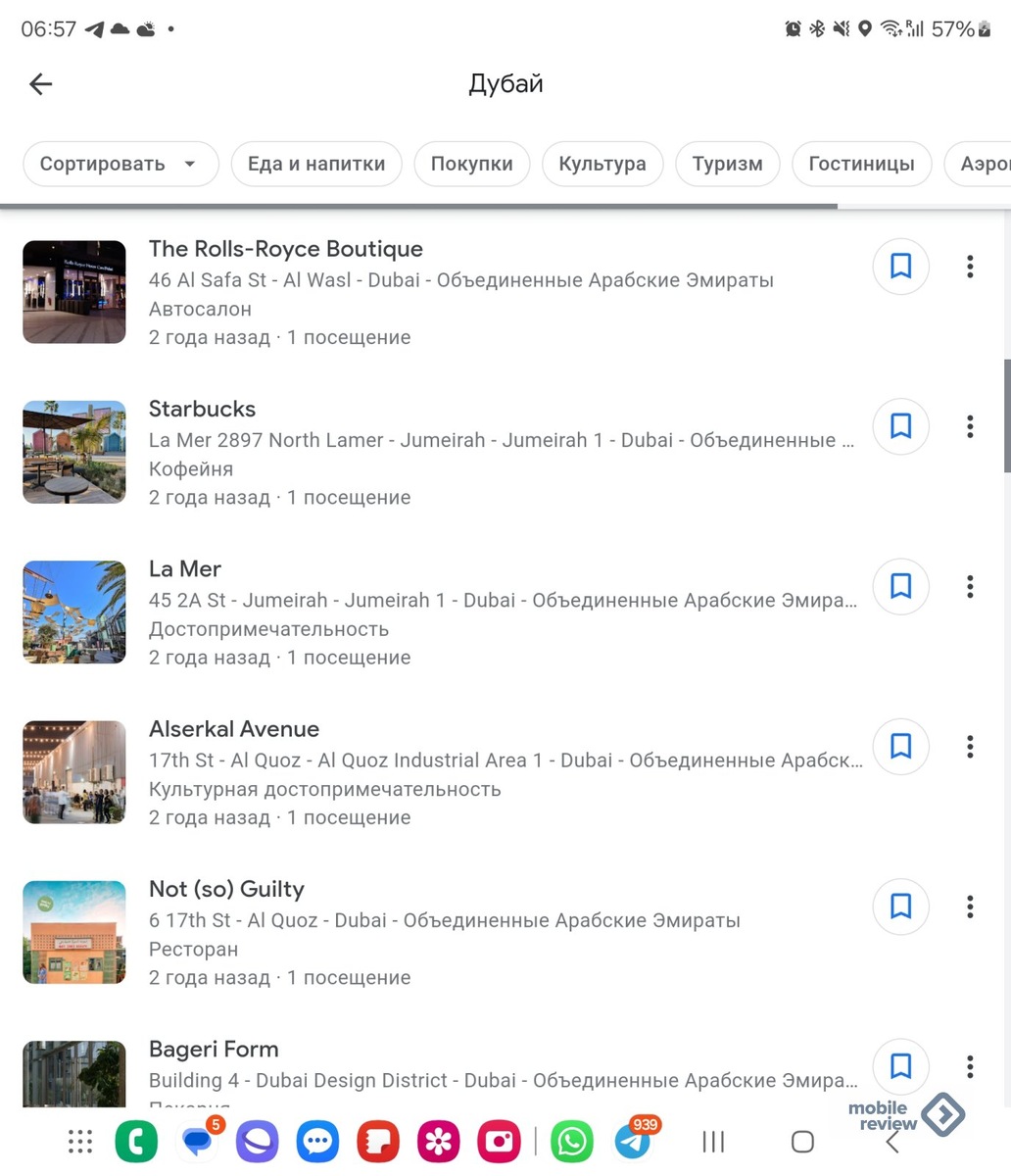Viewport: 1011px width, 1176px height.
Task: Go back using the top arrow
Action: [x=41, y=84]
